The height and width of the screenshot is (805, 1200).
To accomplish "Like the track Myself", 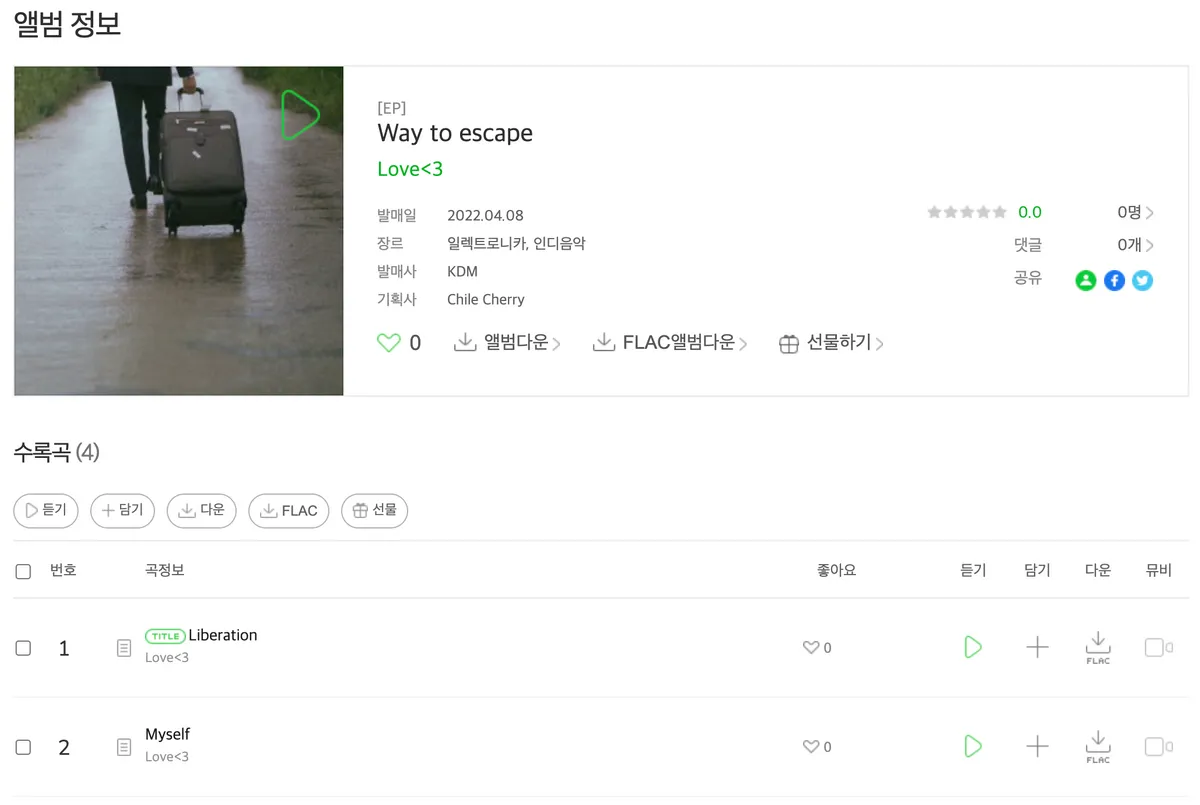I will [811, 747].
